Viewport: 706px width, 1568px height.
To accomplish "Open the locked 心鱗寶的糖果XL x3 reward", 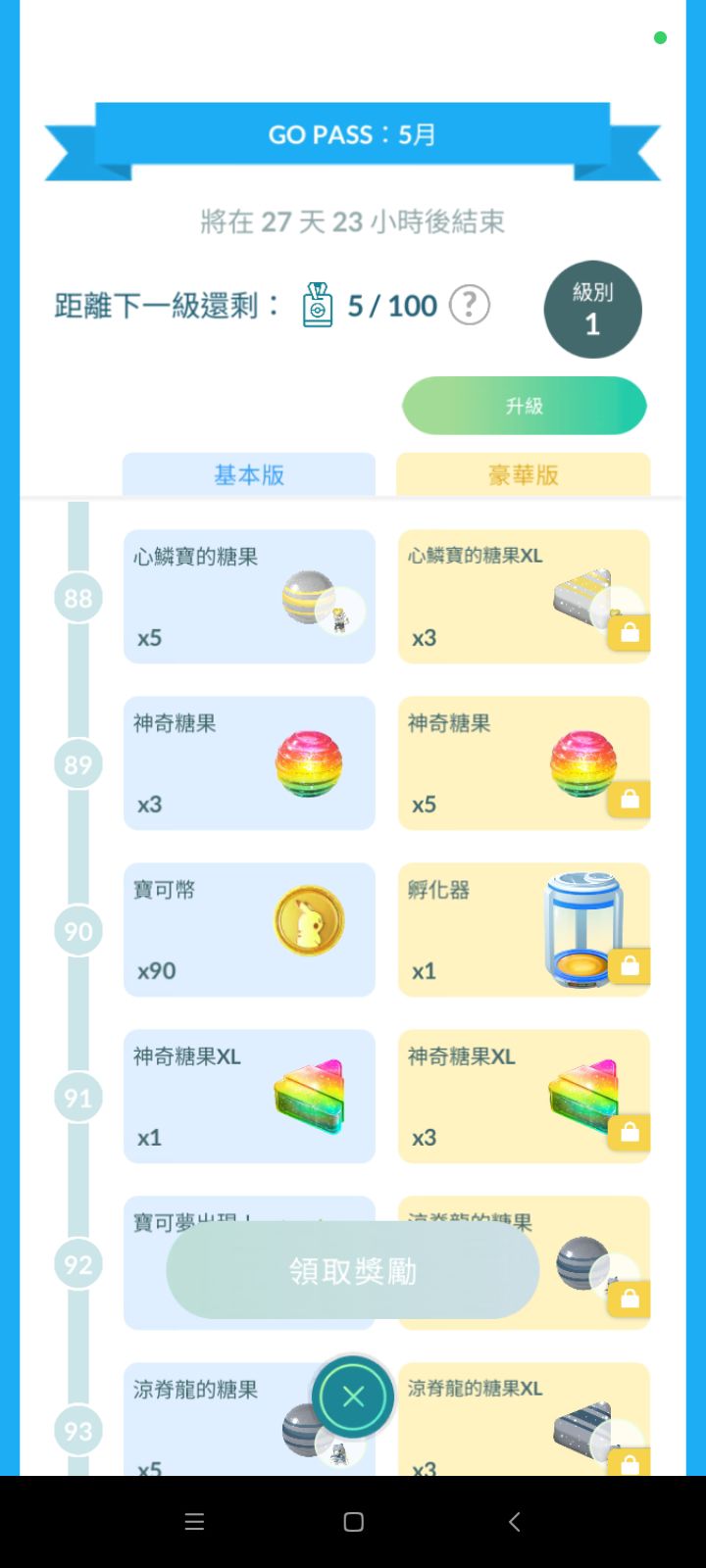I will [524, 597].
